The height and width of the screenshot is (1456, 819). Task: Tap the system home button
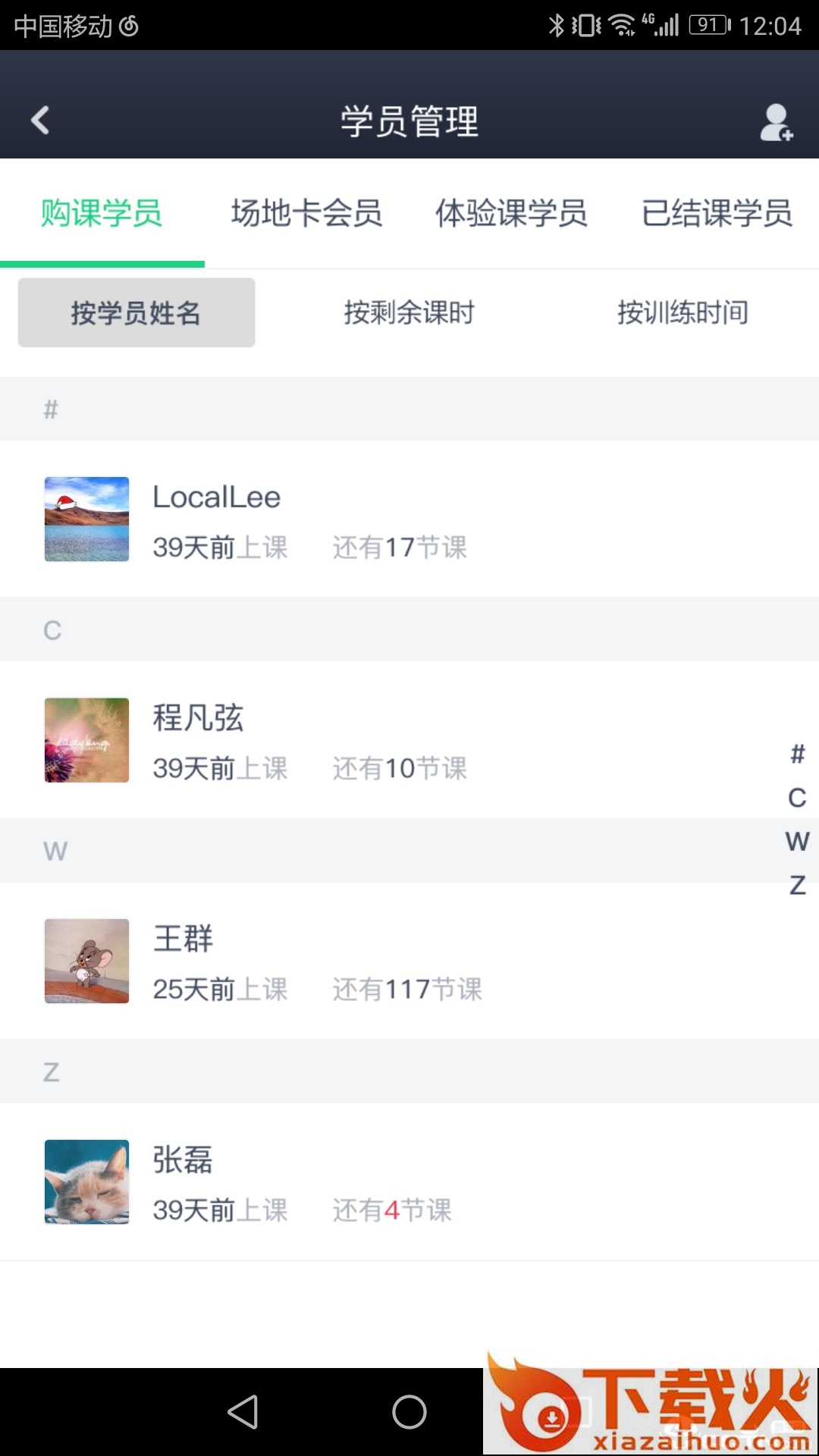click(409, 1412)
